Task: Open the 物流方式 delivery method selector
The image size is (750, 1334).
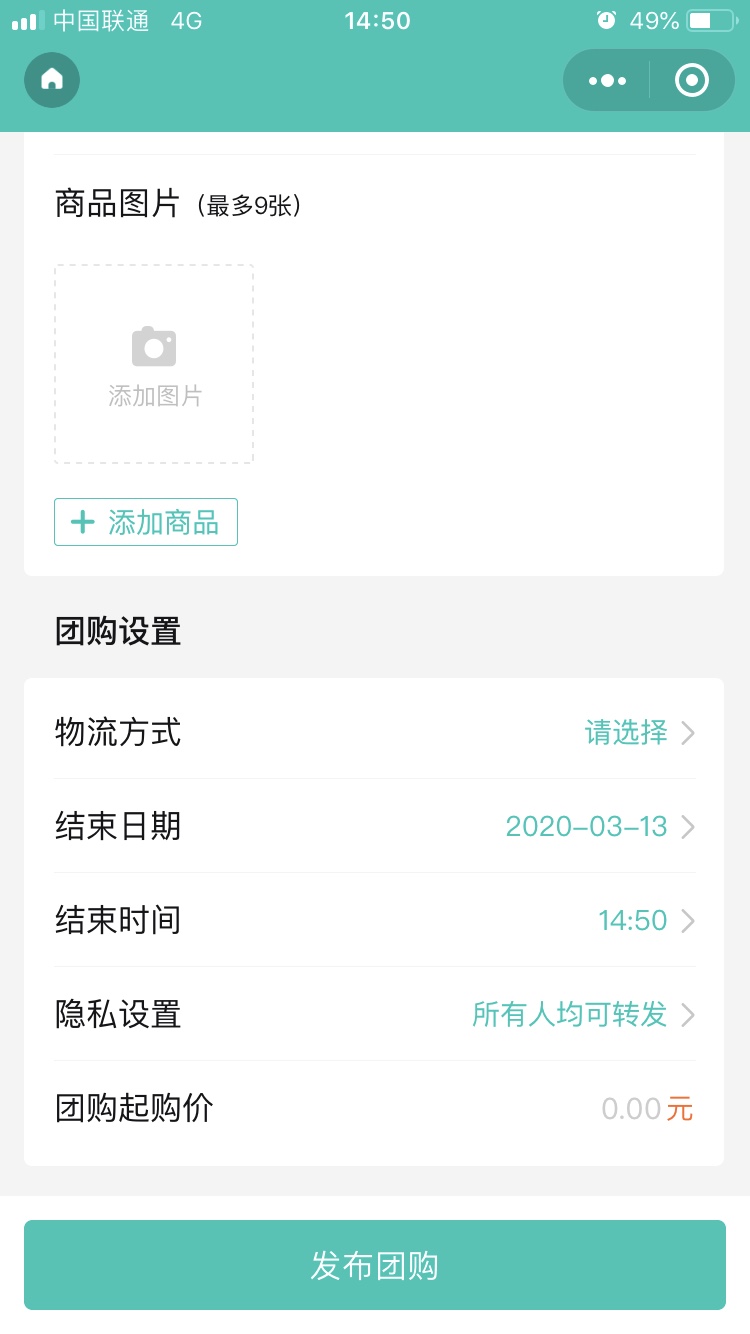Action: [375, 733]
